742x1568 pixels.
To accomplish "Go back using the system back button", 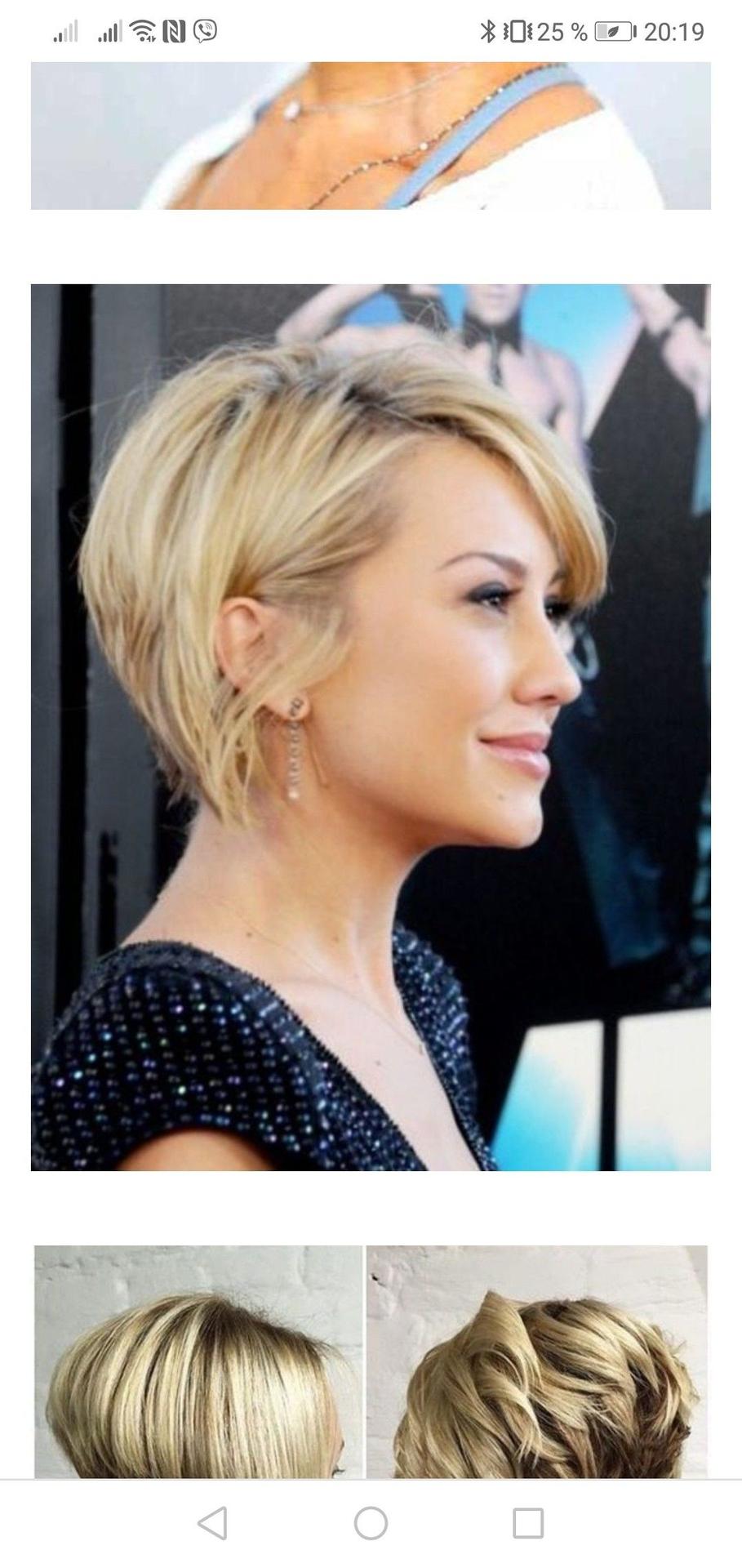I will pyautogui.click(x=212, y=1523).
